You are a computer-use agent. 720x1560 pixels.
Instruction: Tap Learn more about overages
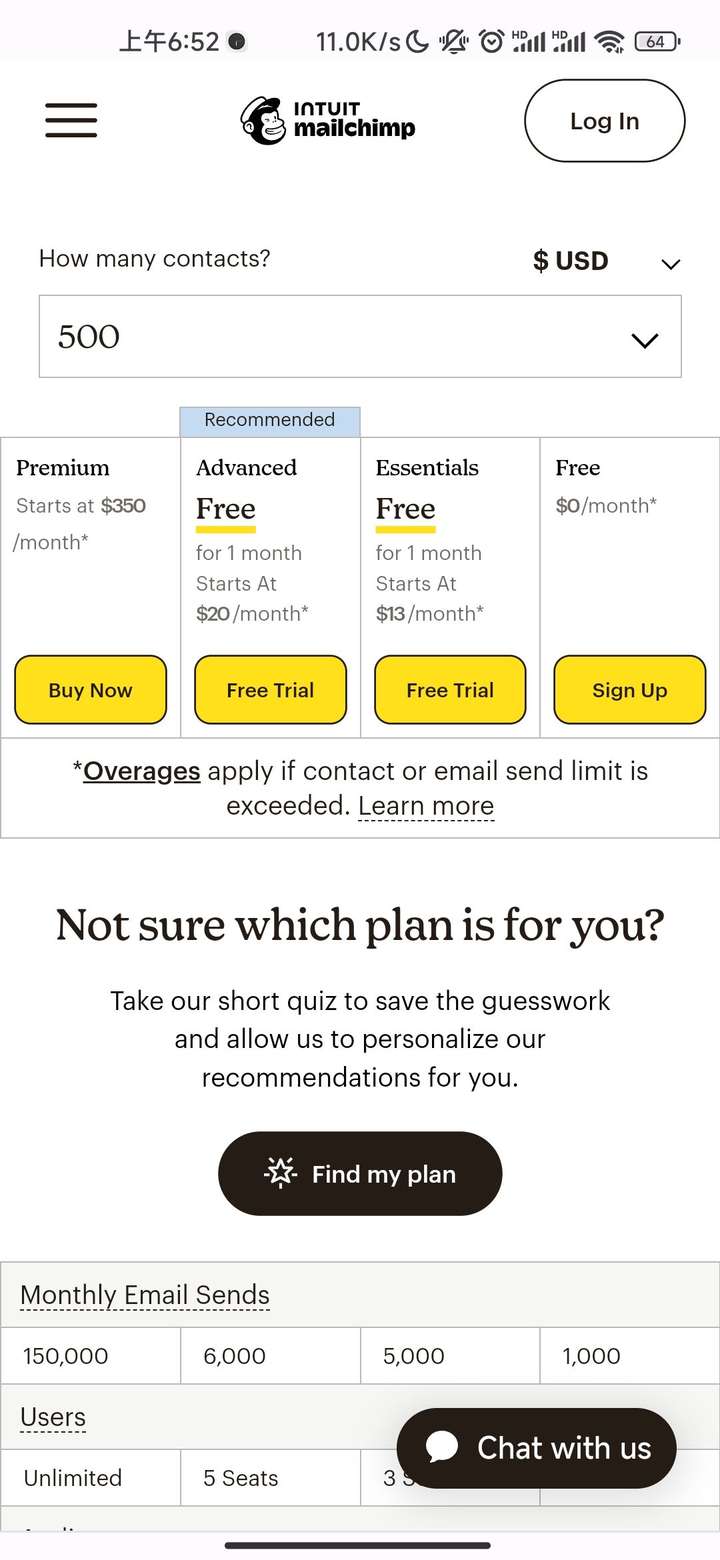426,806
